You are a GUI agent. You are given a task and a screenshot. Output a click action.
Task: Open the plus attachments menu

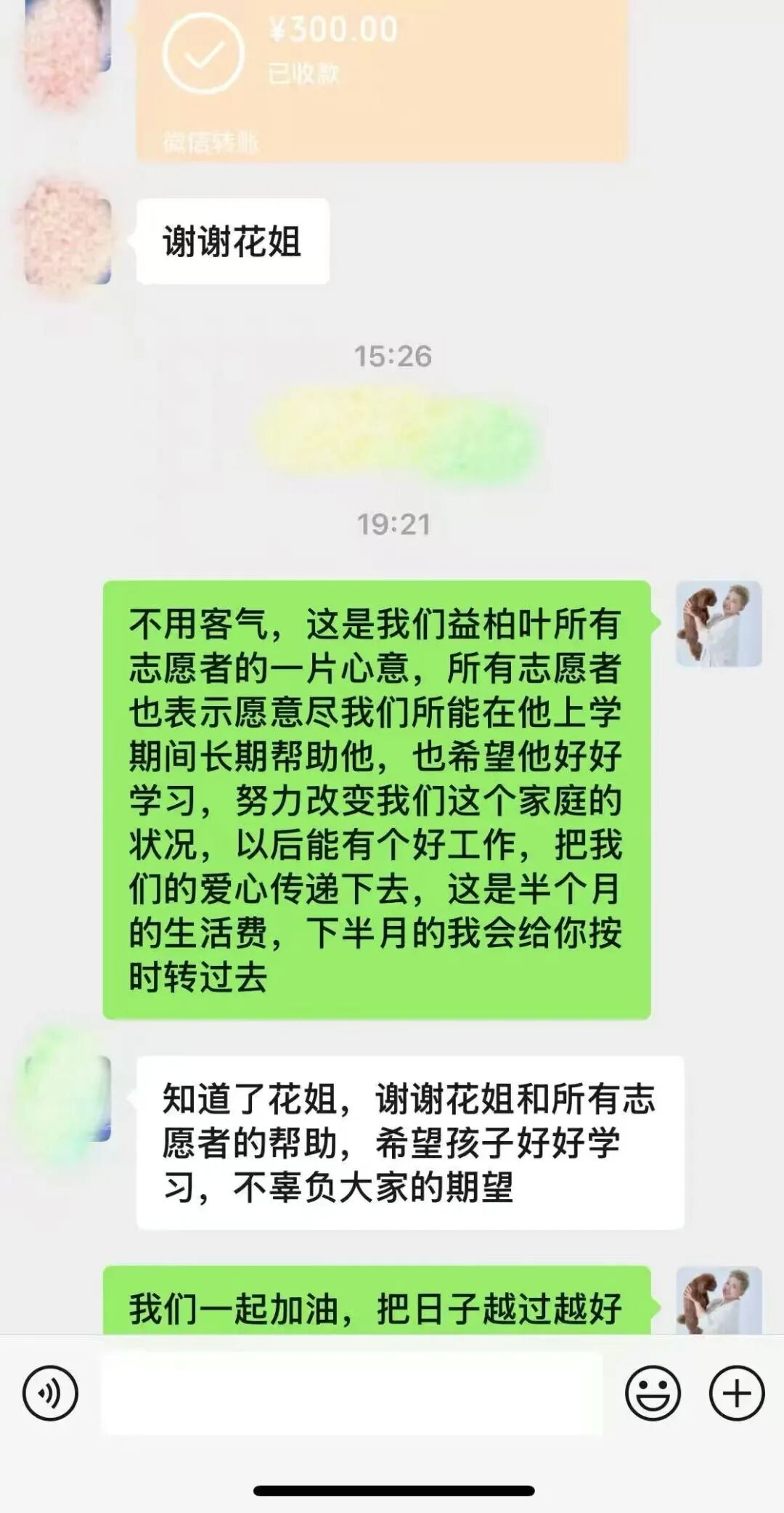point(736,1393)
